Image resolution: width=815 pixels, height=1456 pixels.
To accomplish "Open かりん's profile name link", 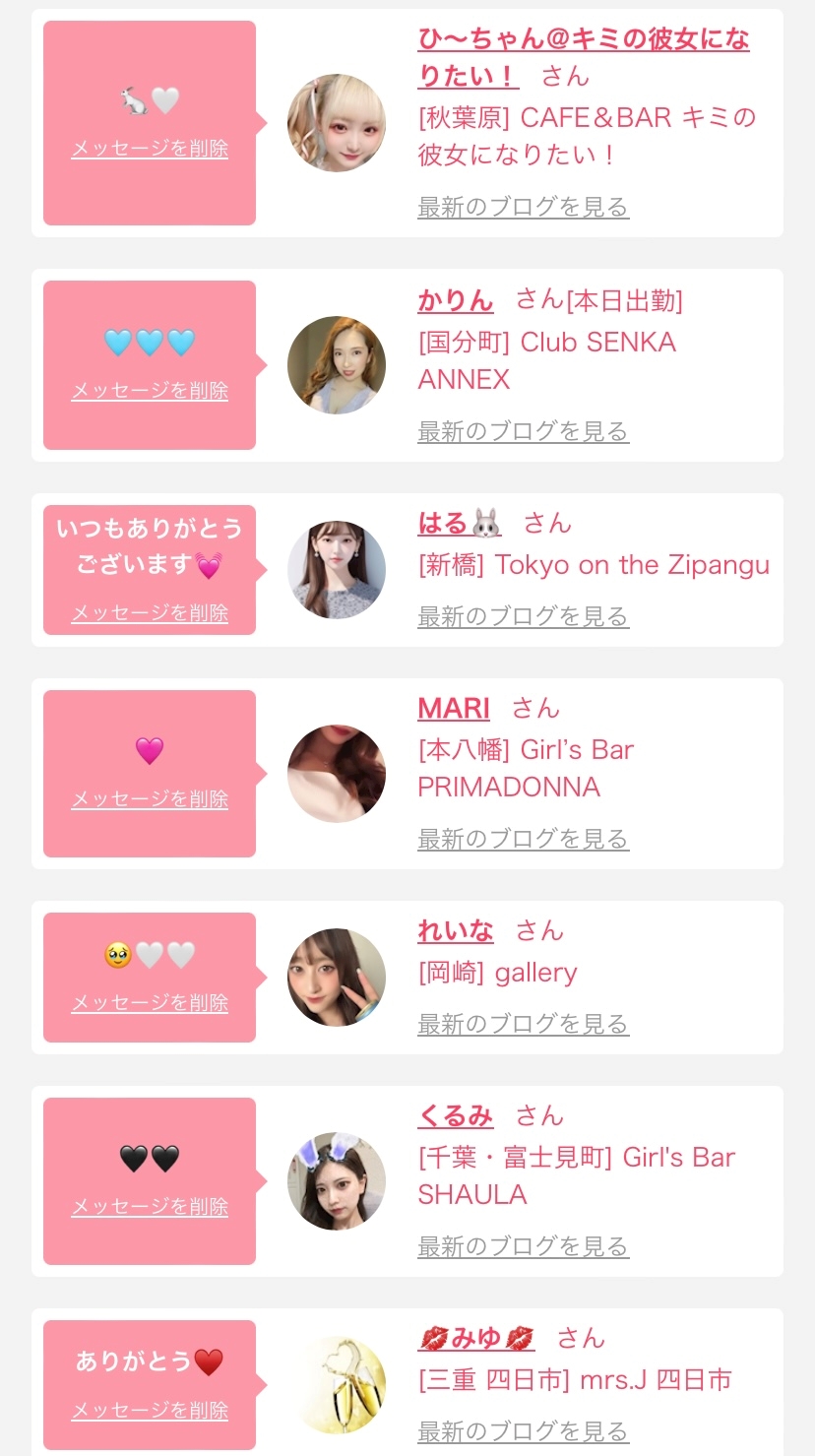I will tap(455, 300).
